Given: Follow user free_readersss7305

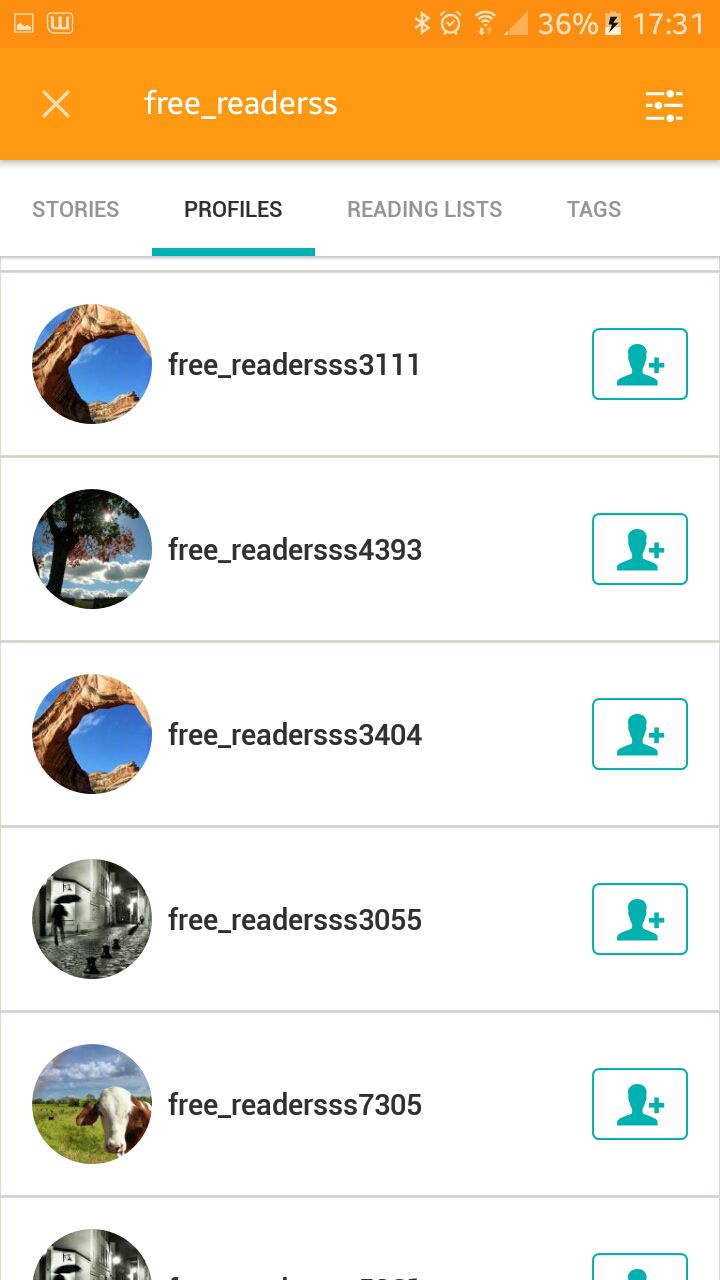Looking at the screenshot, I should click(x=640, y=1104).
